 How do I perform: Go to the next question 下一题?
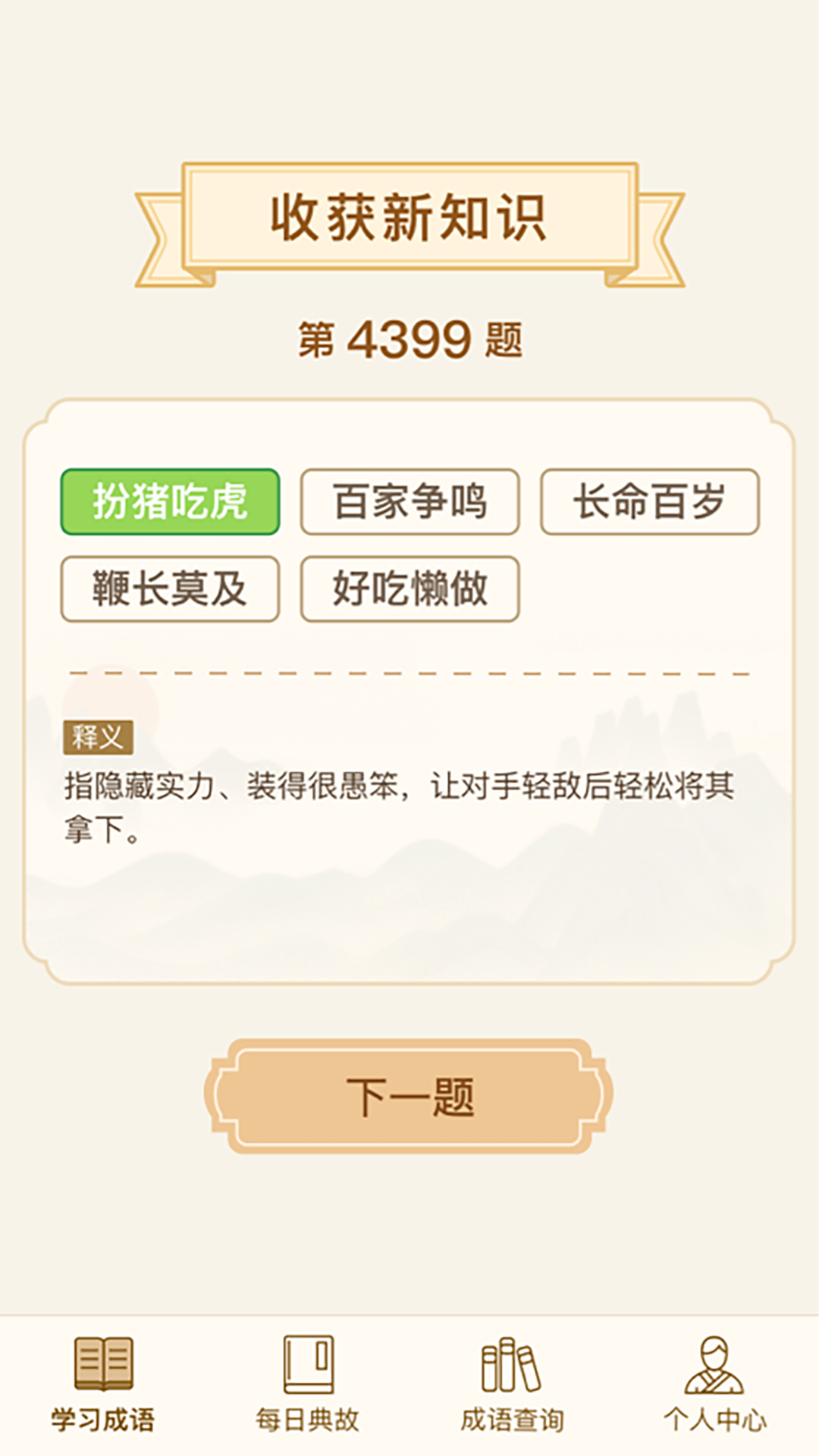(x=409, y=1097)
